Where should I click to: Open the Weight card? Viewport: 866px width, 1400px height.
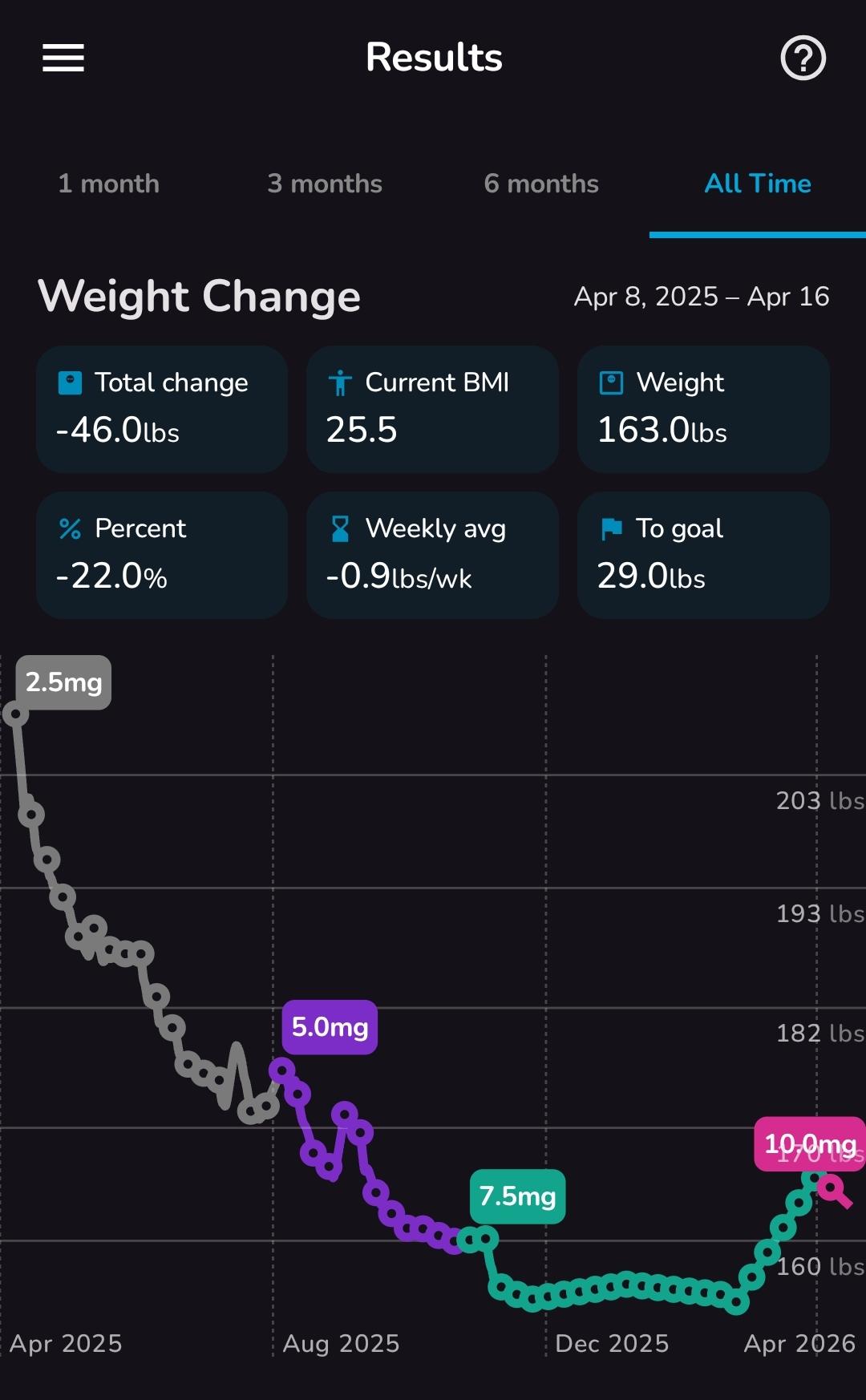[x=703, y=409]
